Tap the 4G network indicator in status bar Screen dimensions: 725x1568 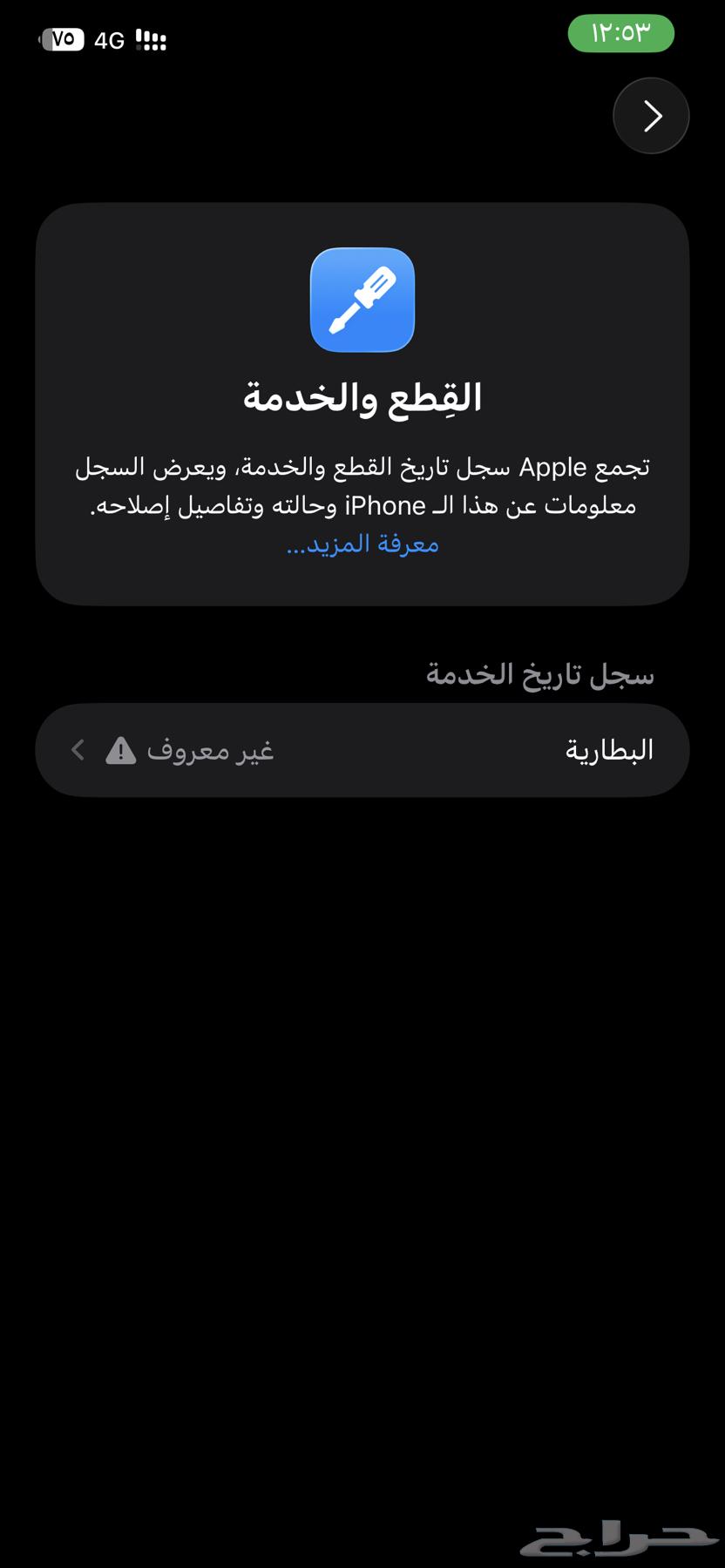click(x=109, y=38)
